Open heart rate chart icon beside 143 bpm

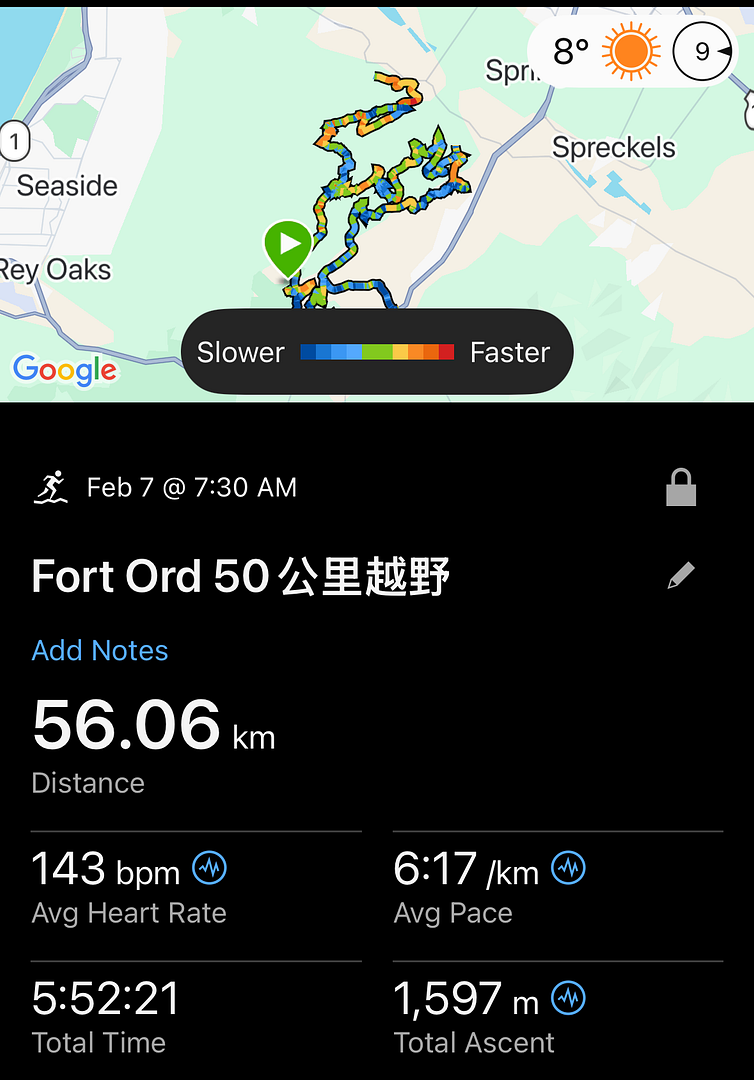[209, 868]
